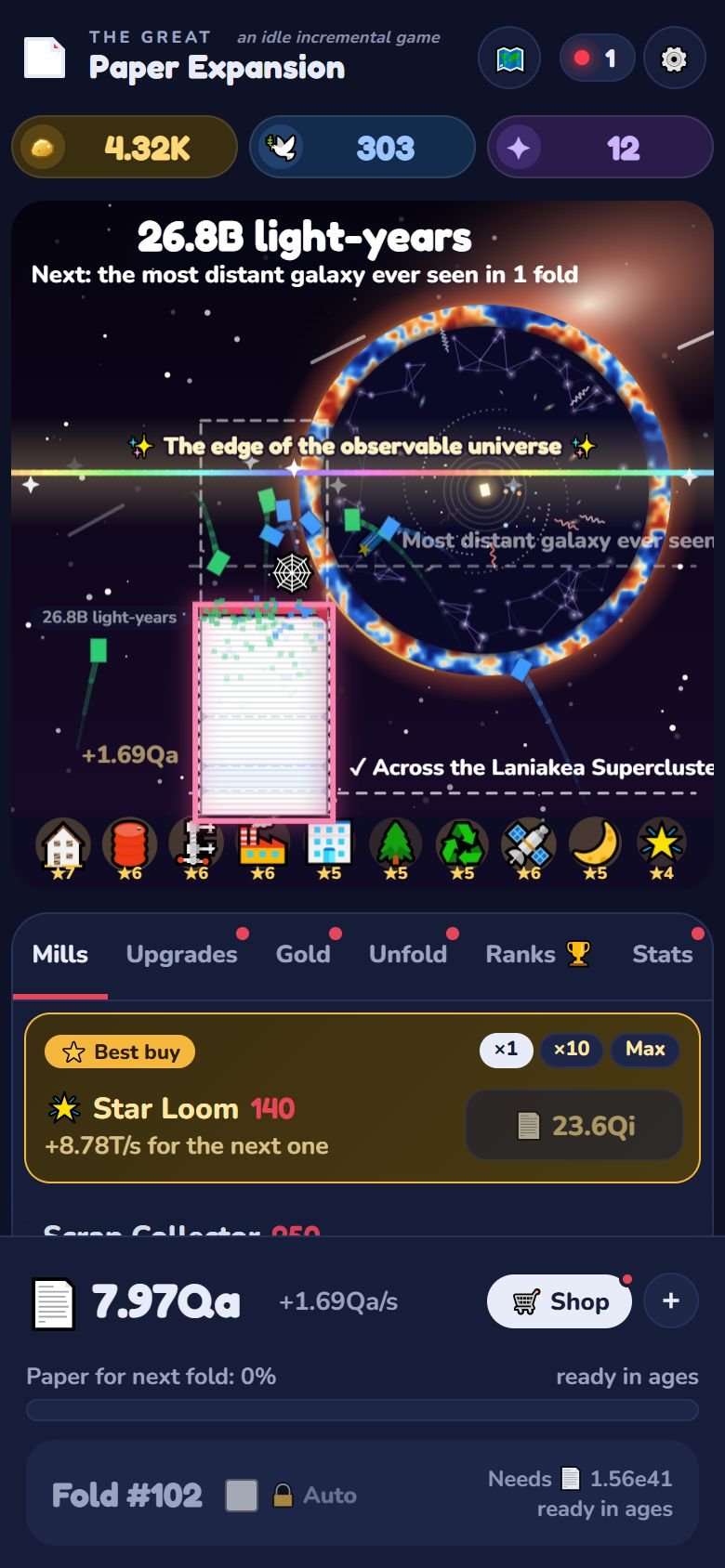Select the Mills tab
This screenshot has width=725, height=1568.
pos(60,954)
